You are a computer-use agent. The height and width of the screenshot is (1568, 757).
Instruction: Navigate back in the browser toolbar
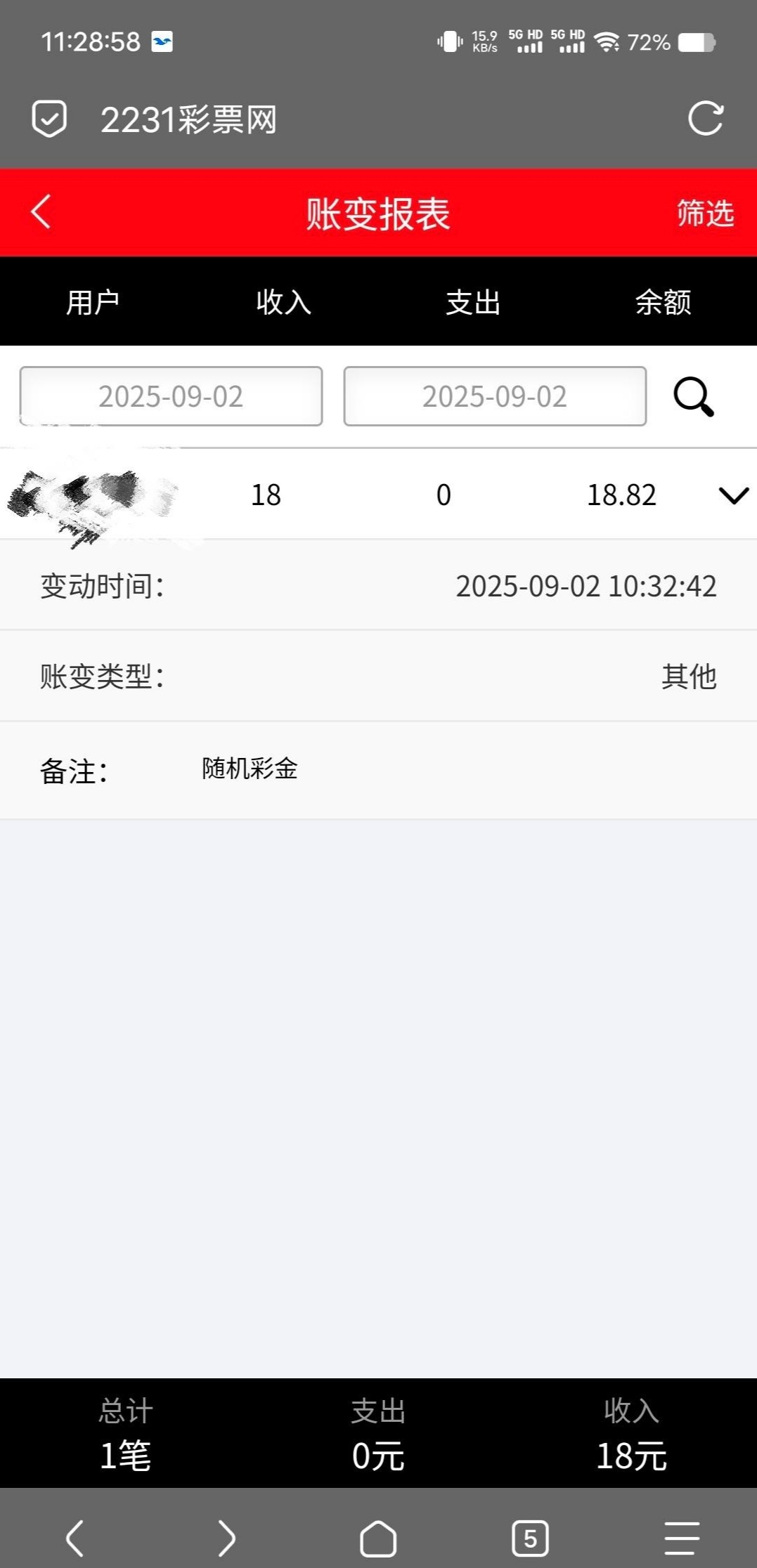(x=75, y=1538)
